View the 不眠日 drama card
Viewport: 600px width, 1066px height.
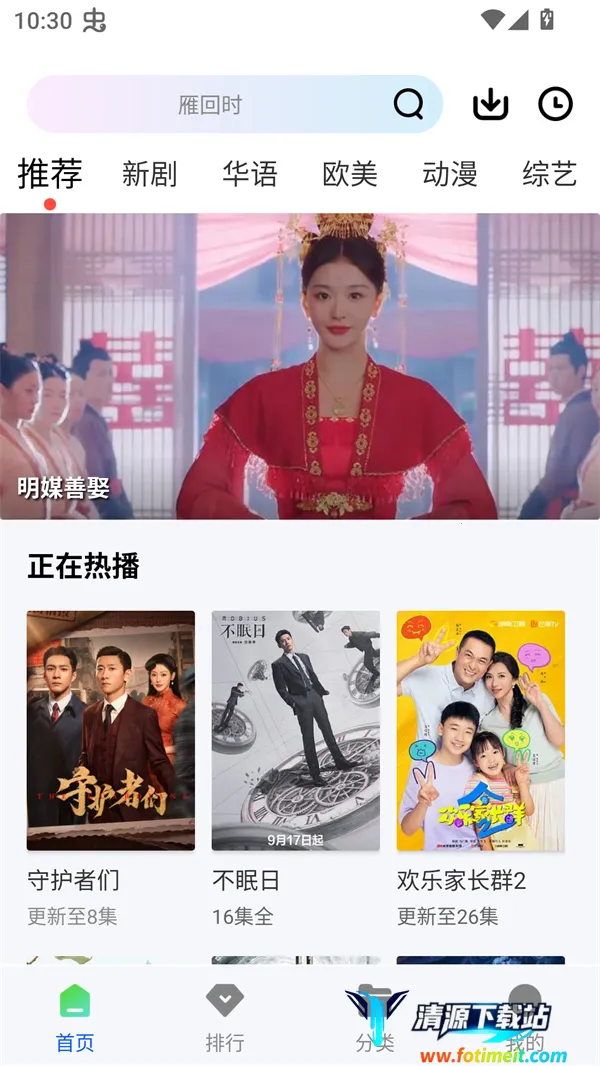(x=296, y=731)
